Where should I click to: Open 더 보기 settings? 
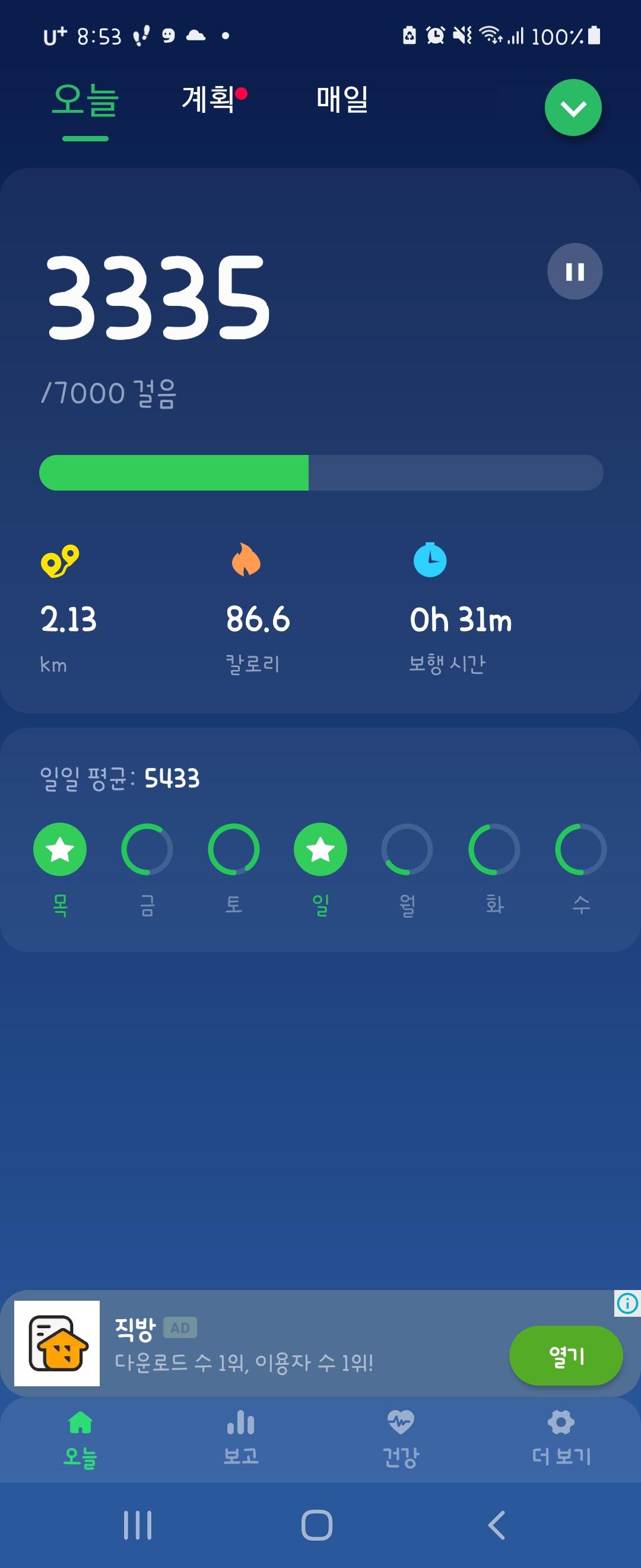click(x=561, y=1439)
